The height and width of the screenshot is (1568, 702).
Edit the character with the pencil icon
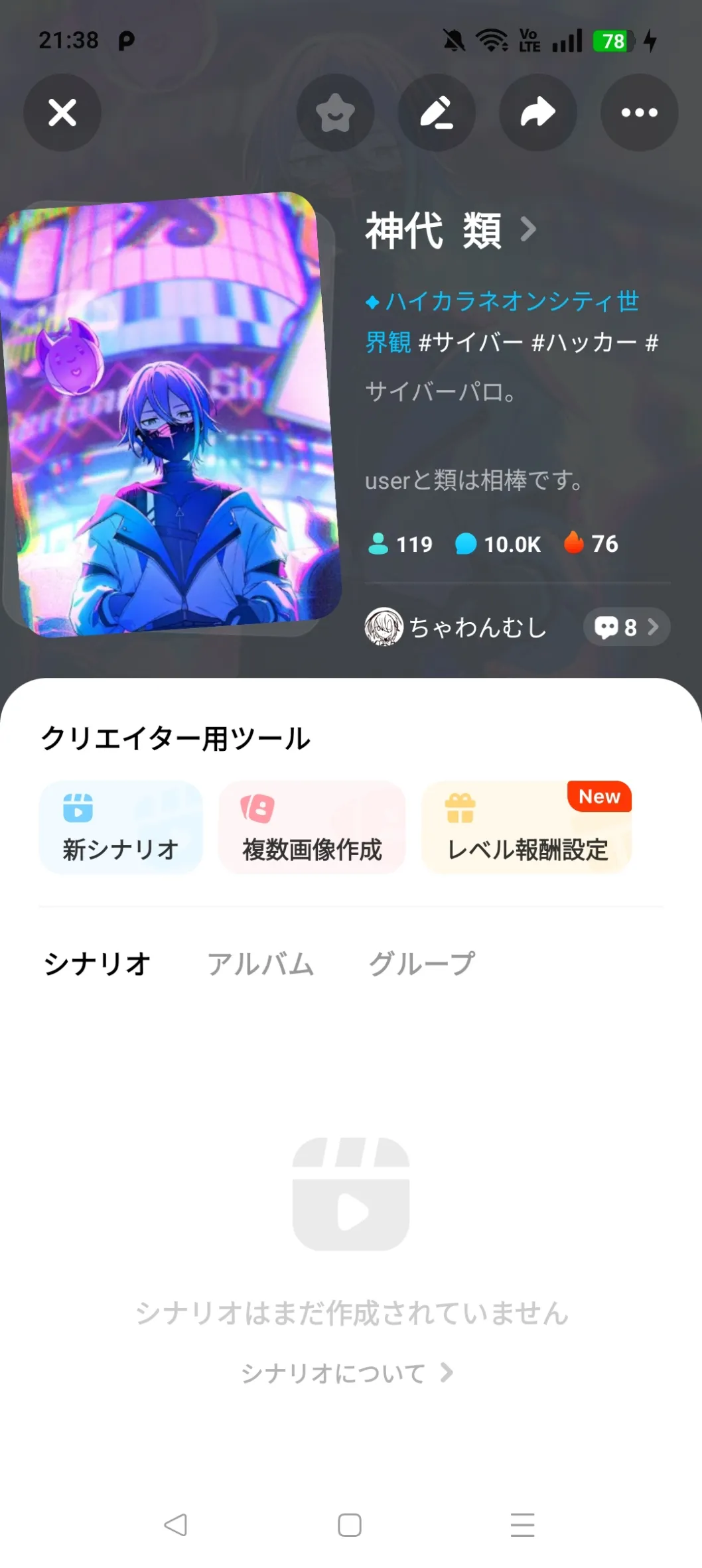coord(437,113)
